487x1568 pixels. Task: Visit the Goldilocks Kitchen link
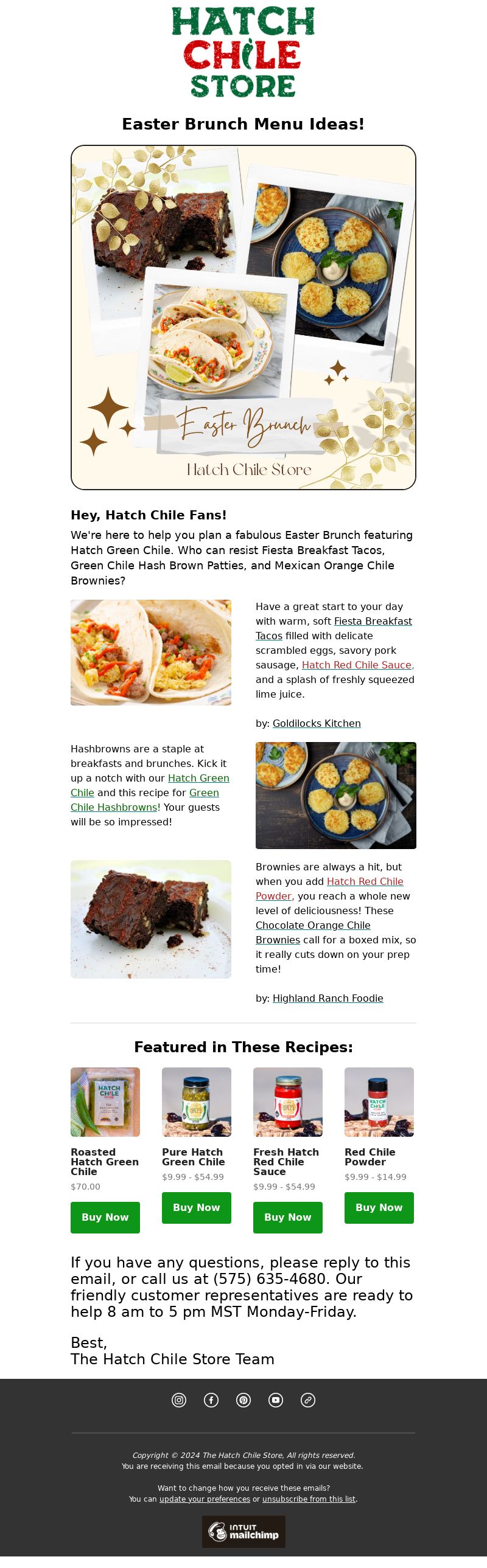pyautogui.click(x=317, y=724)
